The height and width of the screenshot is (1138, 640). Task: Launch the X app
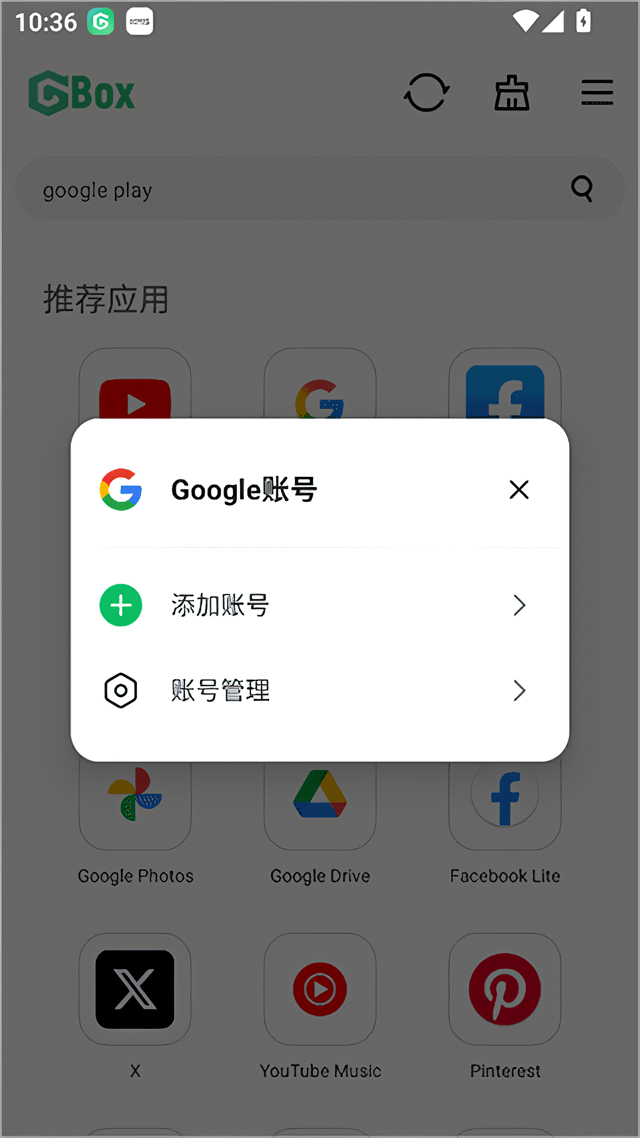coord(135,990)
